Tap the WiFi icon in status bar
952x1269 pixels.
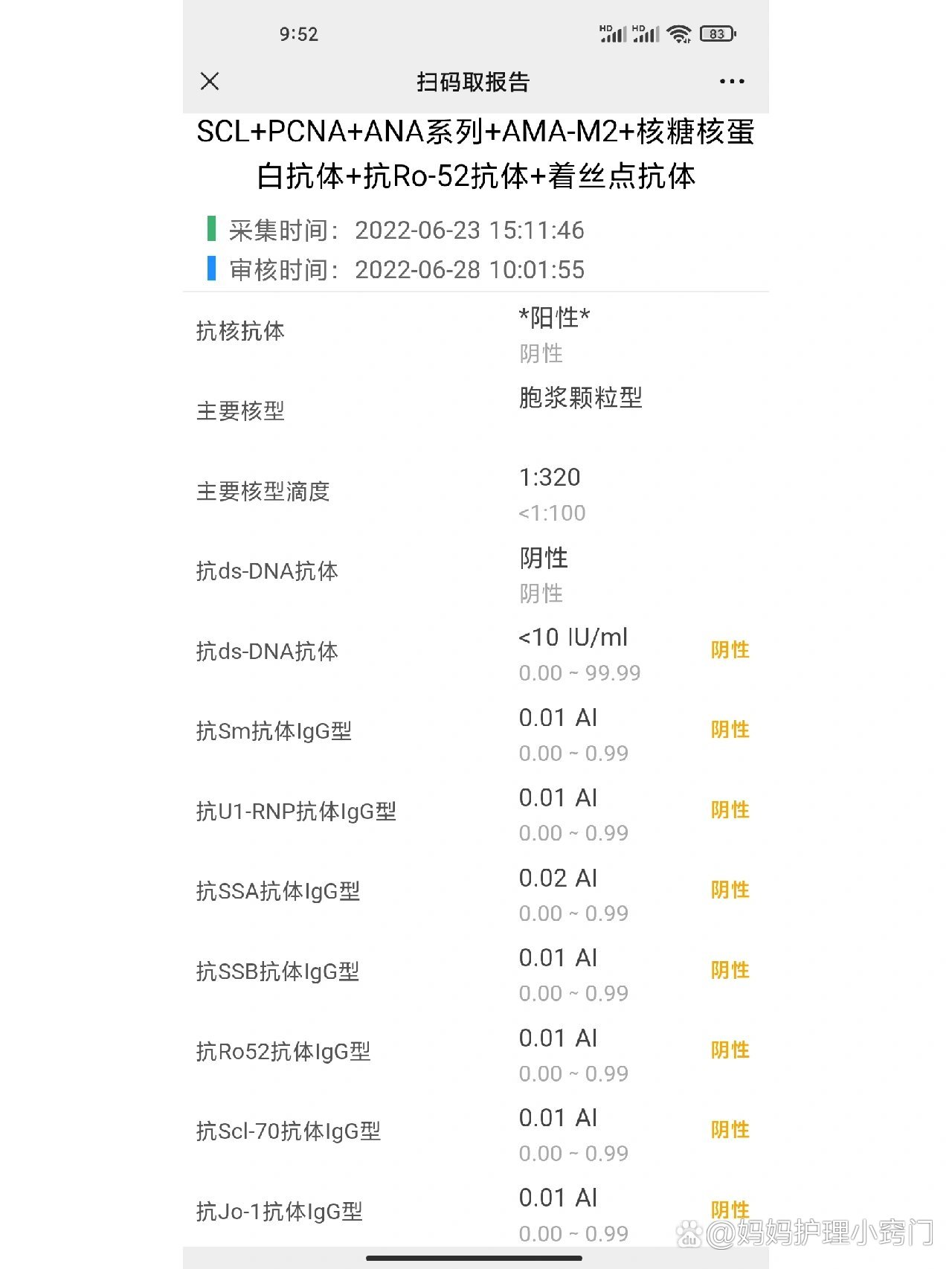pos(678,33)
